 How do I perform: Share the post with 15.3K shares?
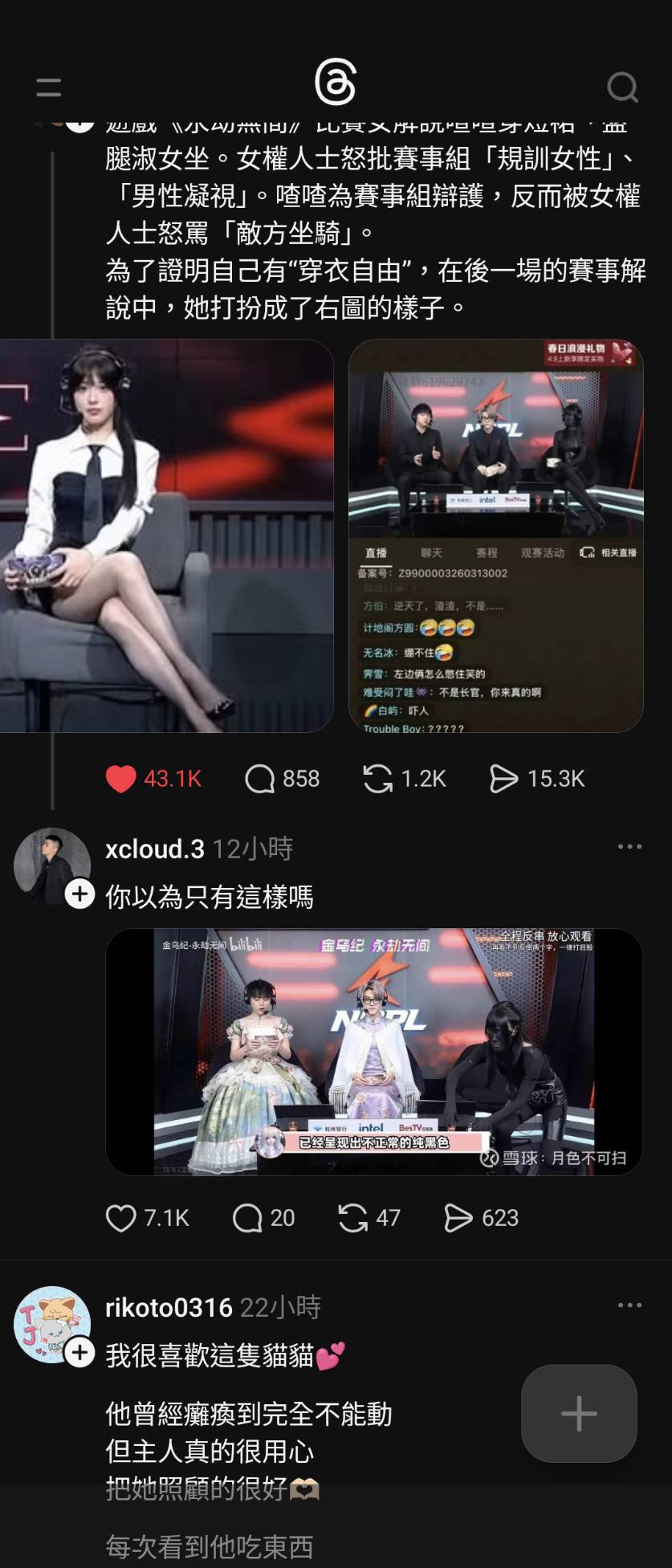tap(503, 779)
